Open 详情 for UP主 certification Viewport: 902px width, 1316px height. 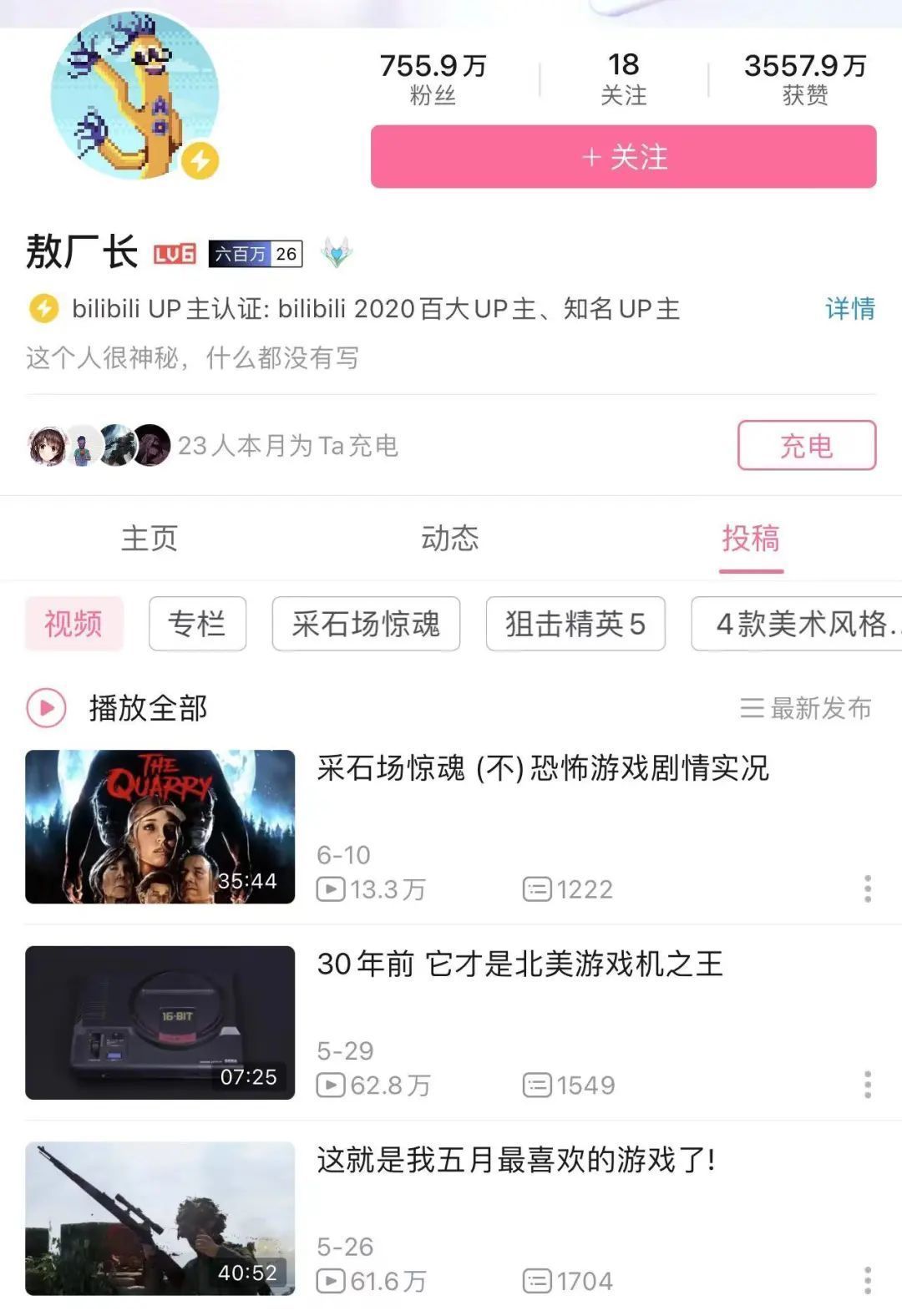(x=849, y=309)
